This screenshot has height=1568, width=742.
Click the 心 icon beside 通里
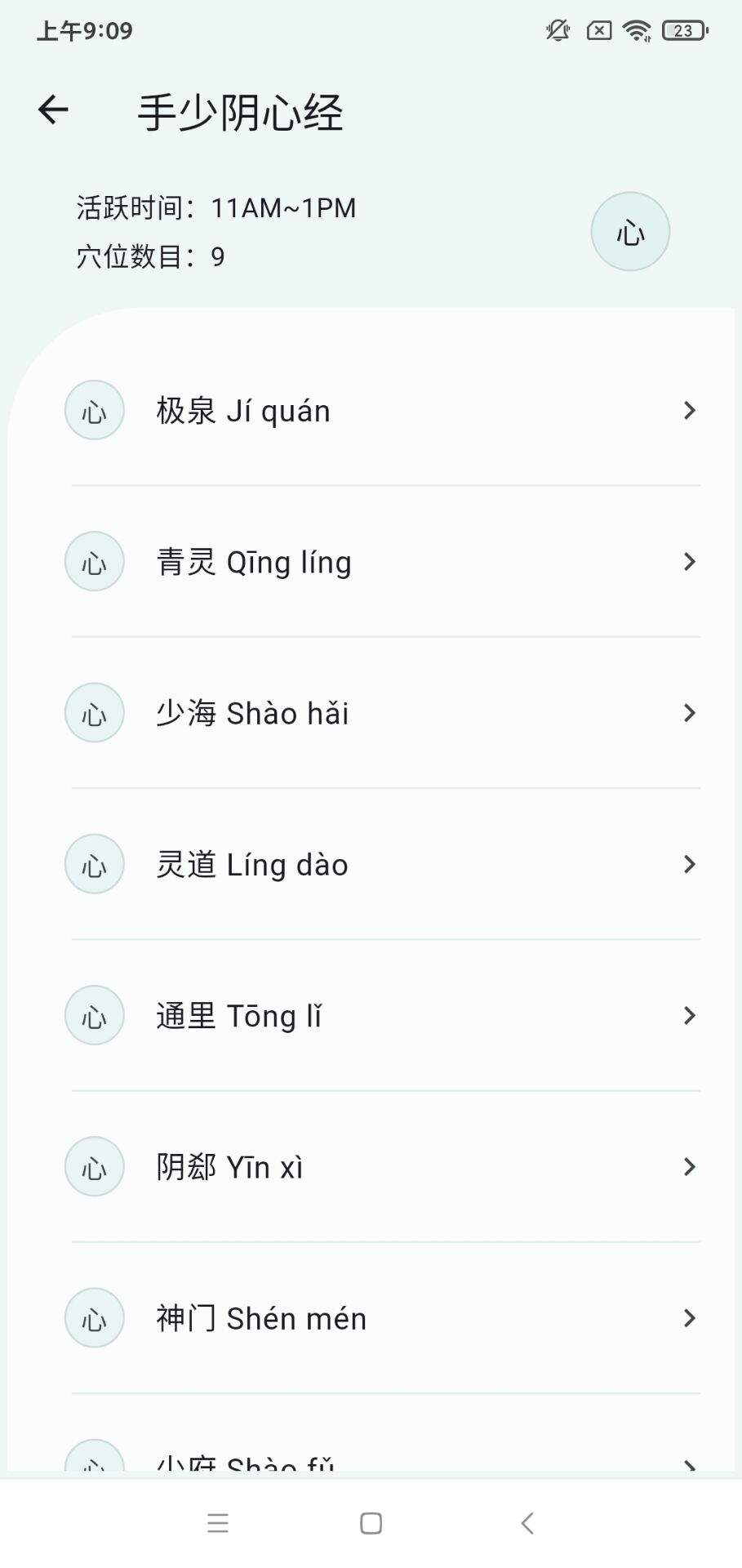click(93, 1015)
